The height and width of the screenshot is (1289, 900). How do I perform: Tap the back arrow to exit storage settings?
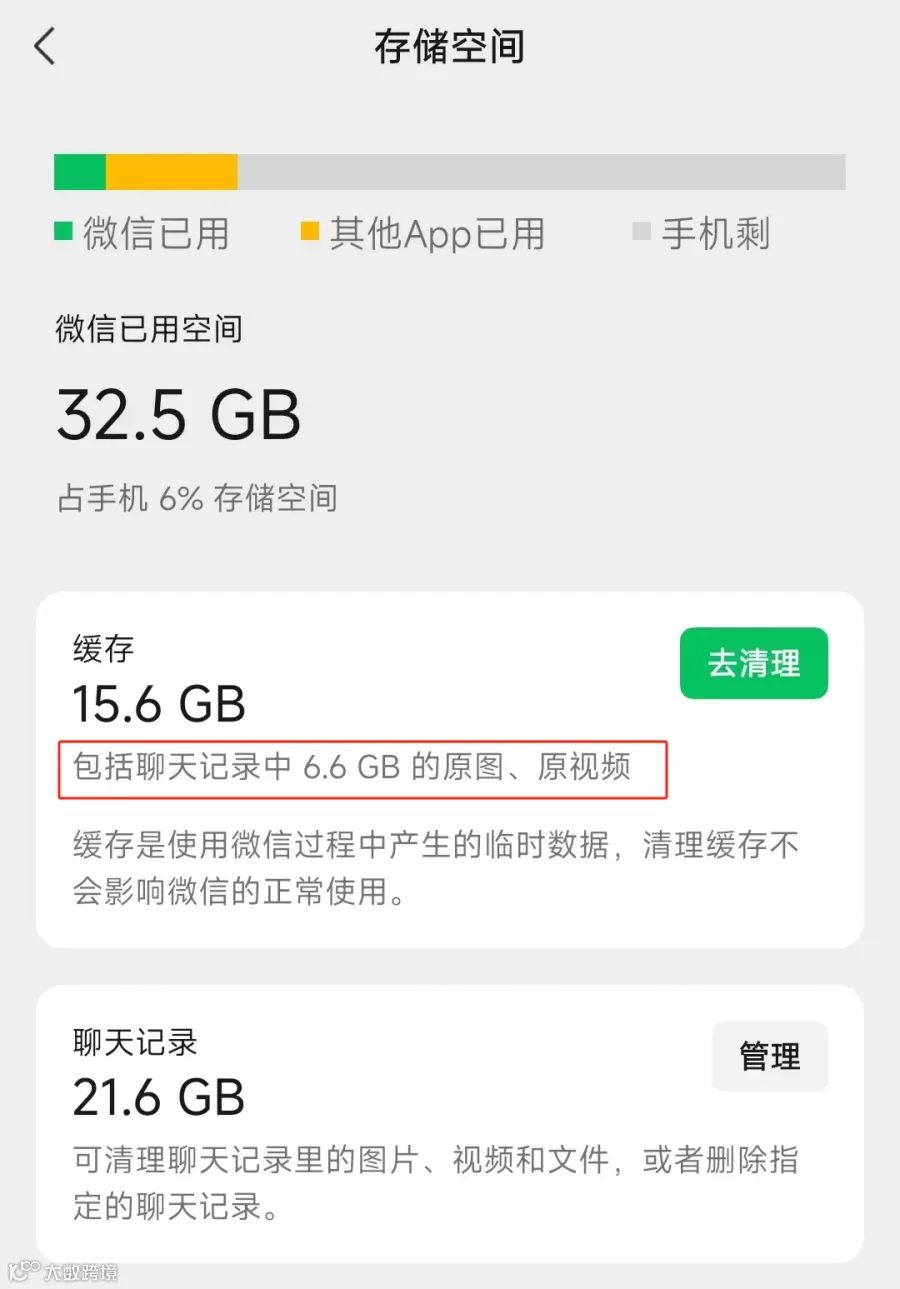tap(45, 46)
